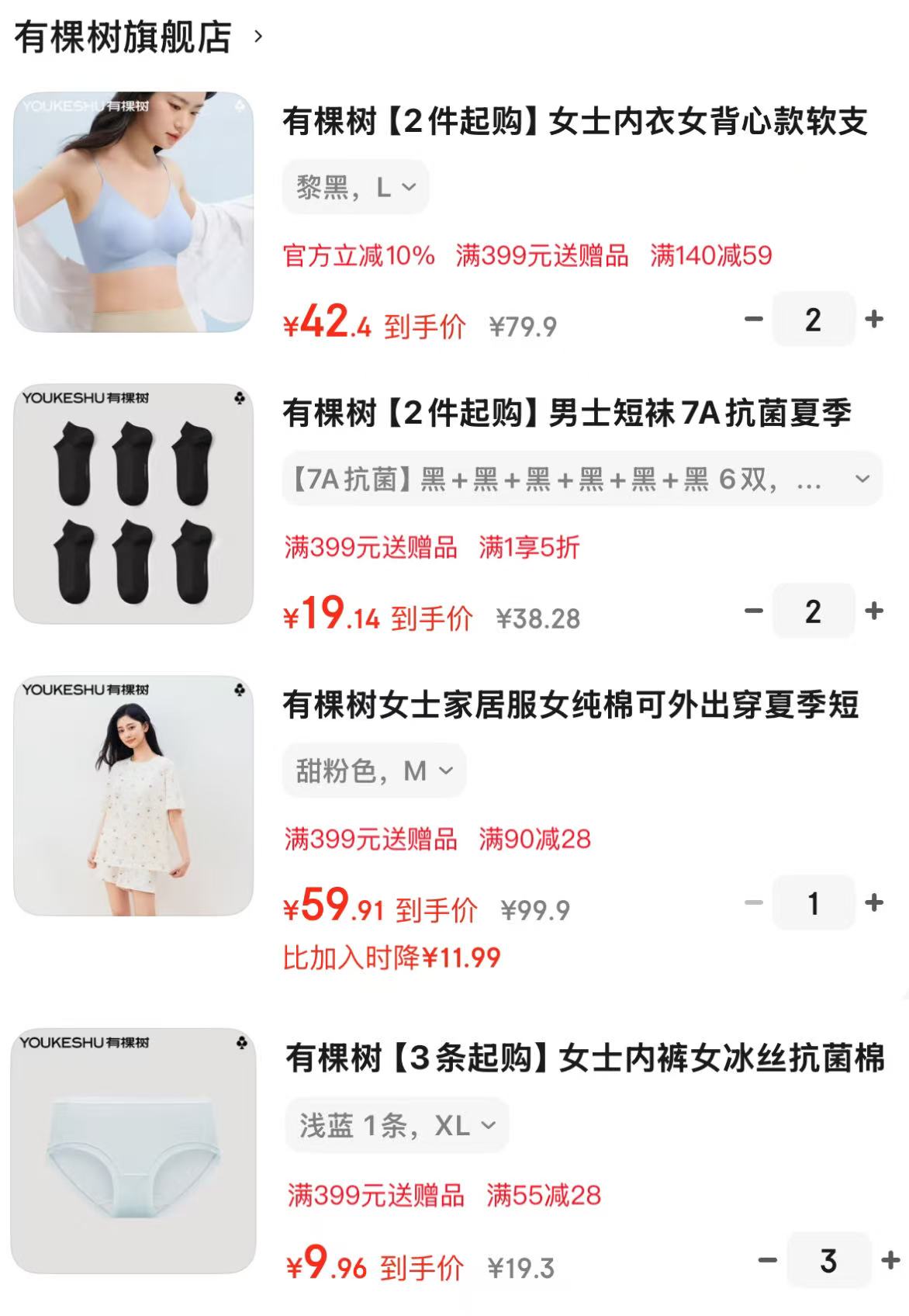Open the 女士家居服女纯棉 product title
Image resolution: width=909 pixels, height=1316 pixels.
[570, 705]
